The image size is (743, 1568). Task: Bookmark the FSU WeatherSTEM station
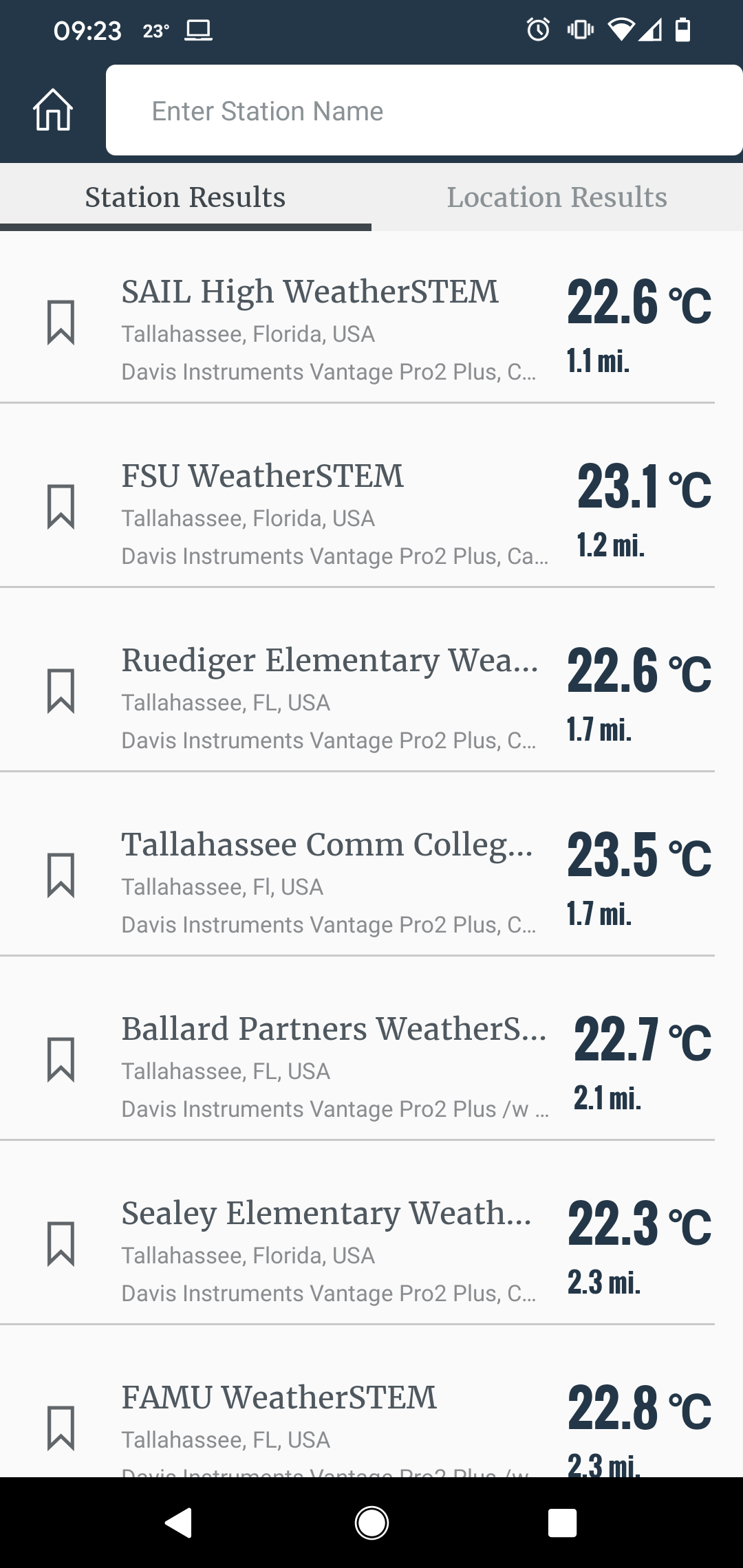[x=61, y=507]
